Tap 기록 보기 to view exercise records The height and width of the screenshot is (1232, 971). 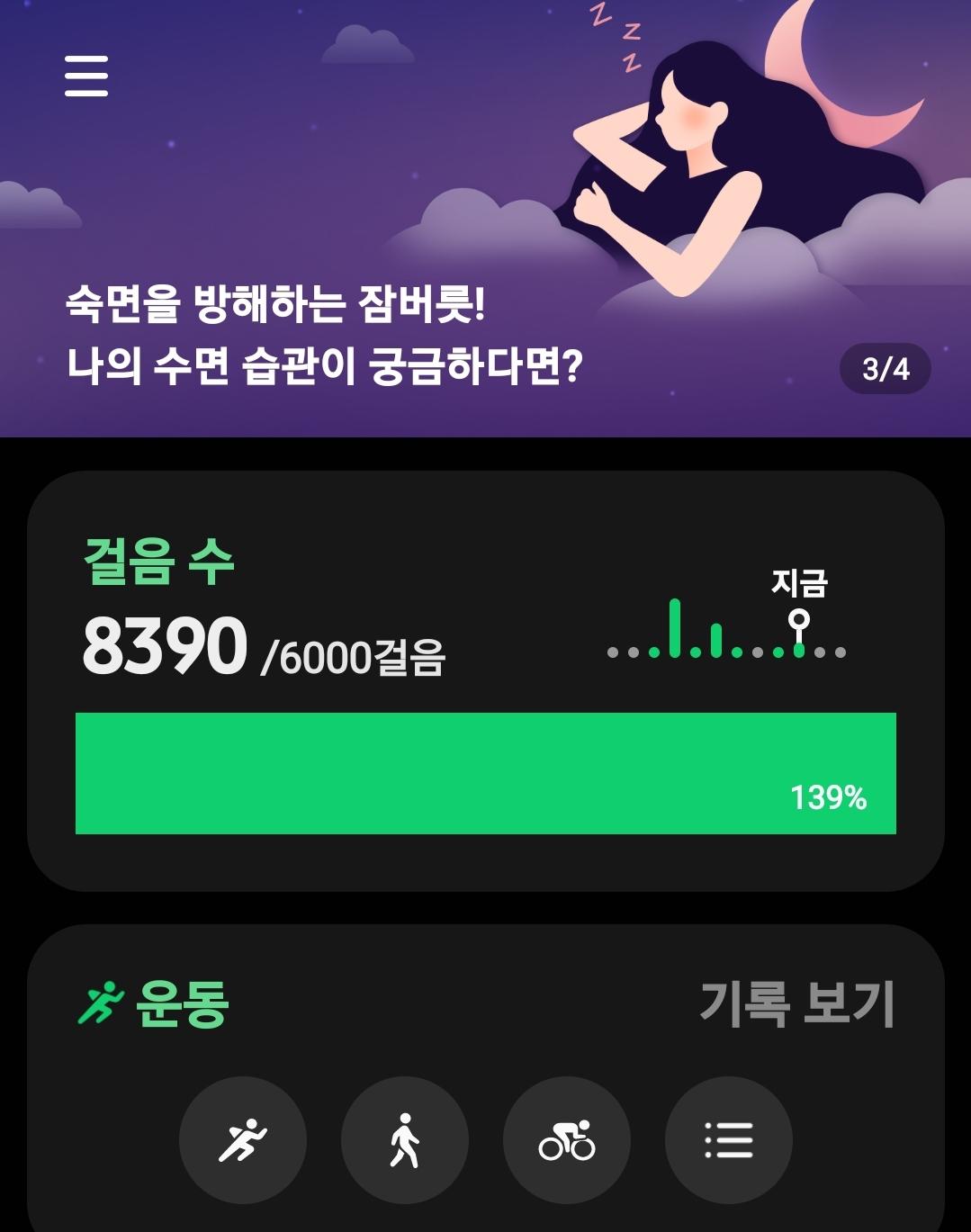[797, 1003]
